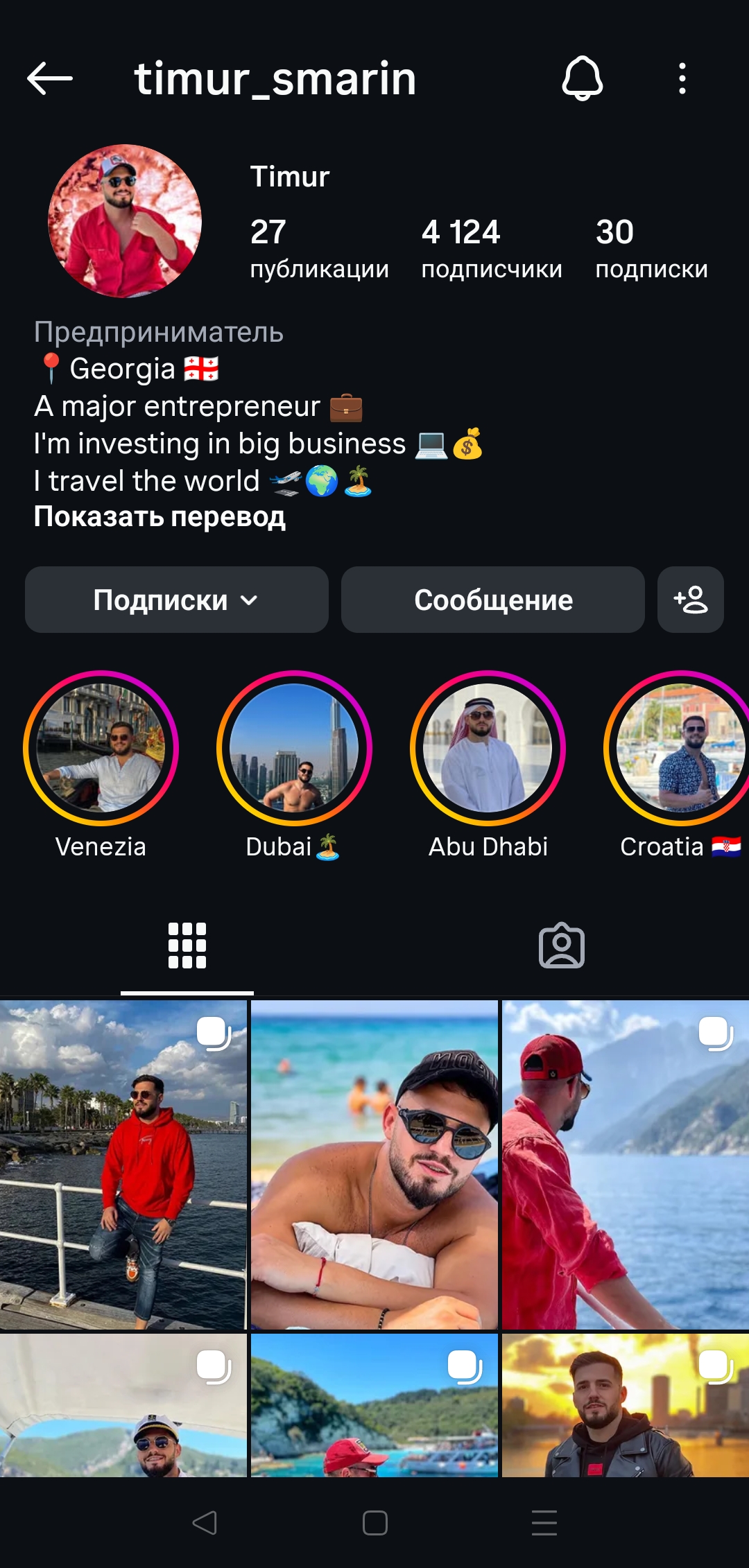Open the three-dot overflow menu
Screen dimensions: 749x1568
682,78
